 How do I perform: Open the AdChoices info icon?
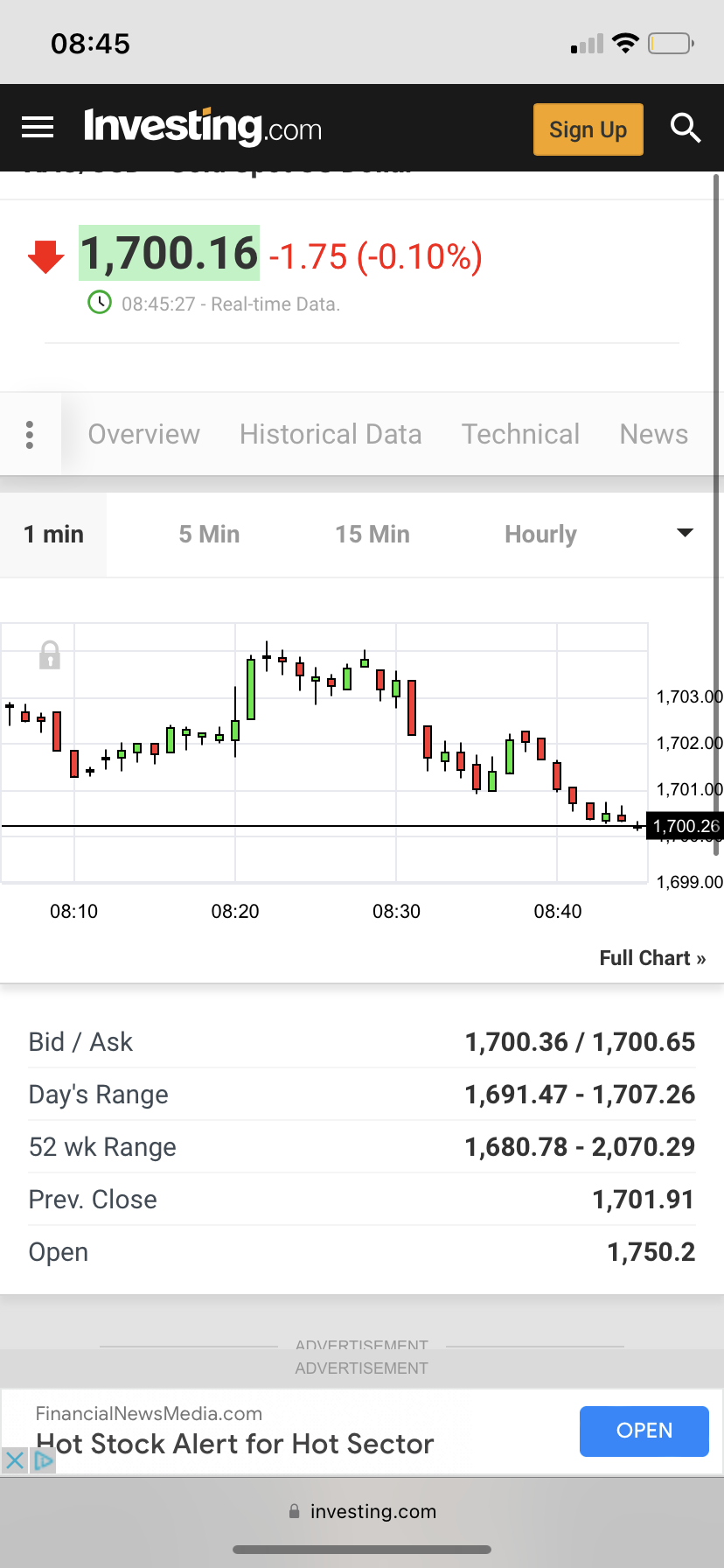[x=44, y=1460]
